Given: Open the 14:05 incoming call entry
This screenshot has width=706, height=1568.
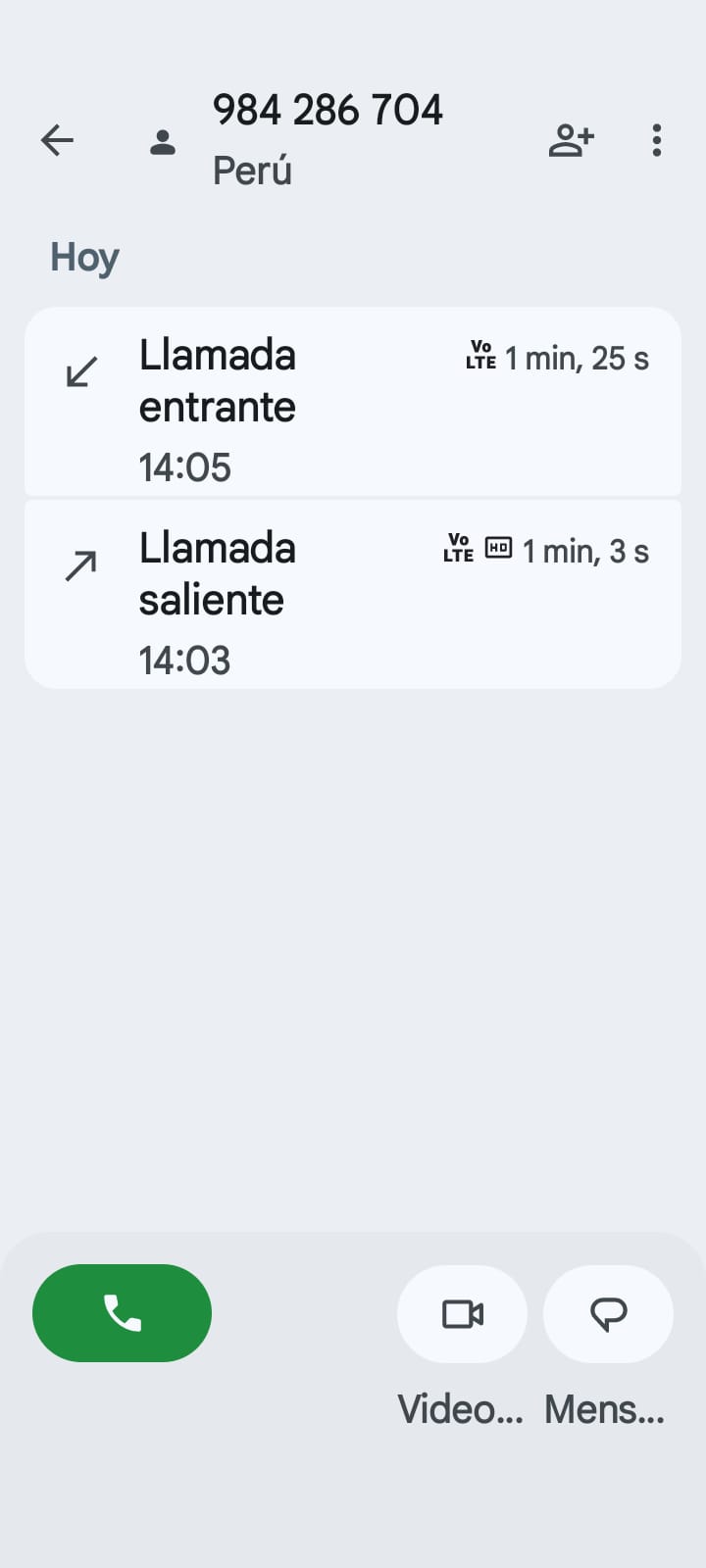Looking at the screenshot, I should [353, 402].
